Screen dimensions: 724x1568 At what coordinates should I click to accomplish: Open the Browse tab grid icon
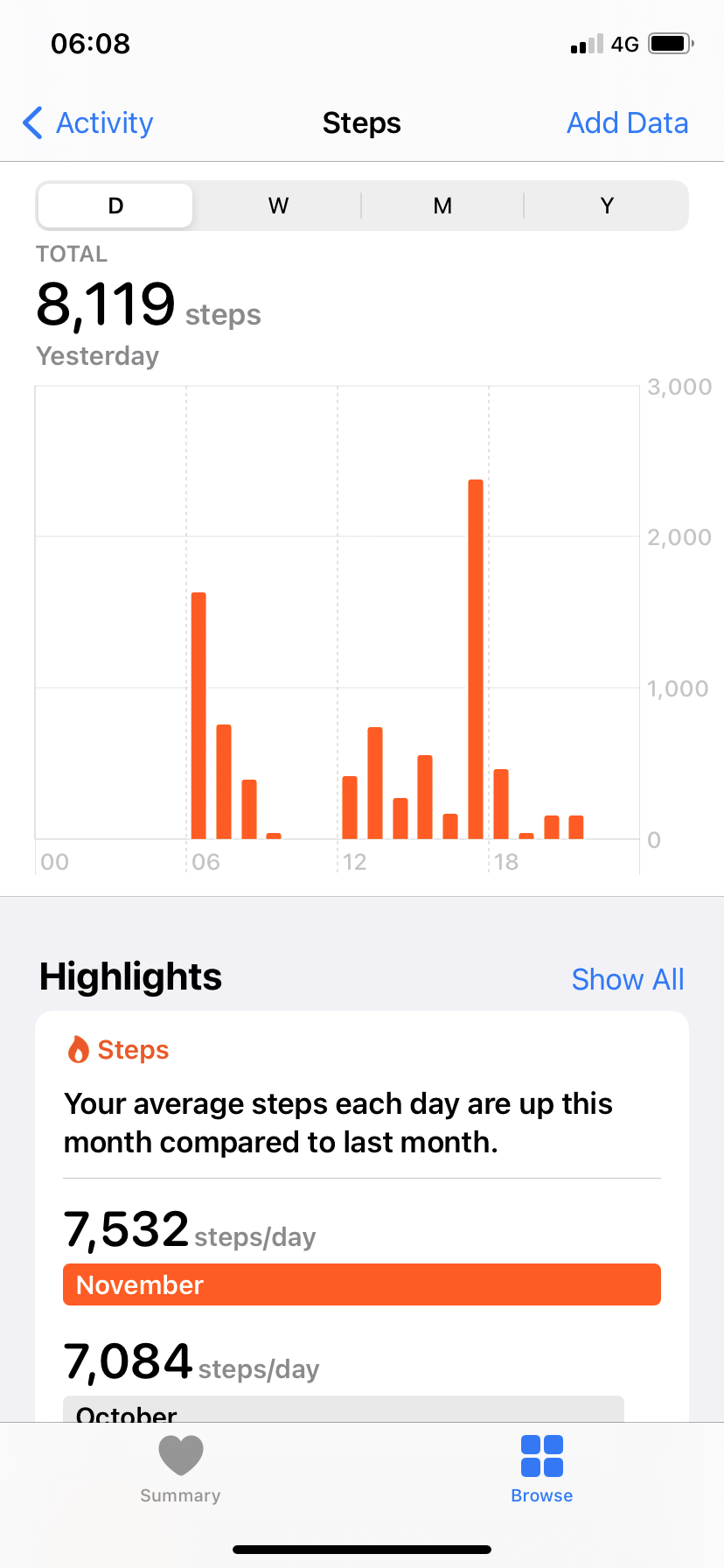(x=541, y=1455)
